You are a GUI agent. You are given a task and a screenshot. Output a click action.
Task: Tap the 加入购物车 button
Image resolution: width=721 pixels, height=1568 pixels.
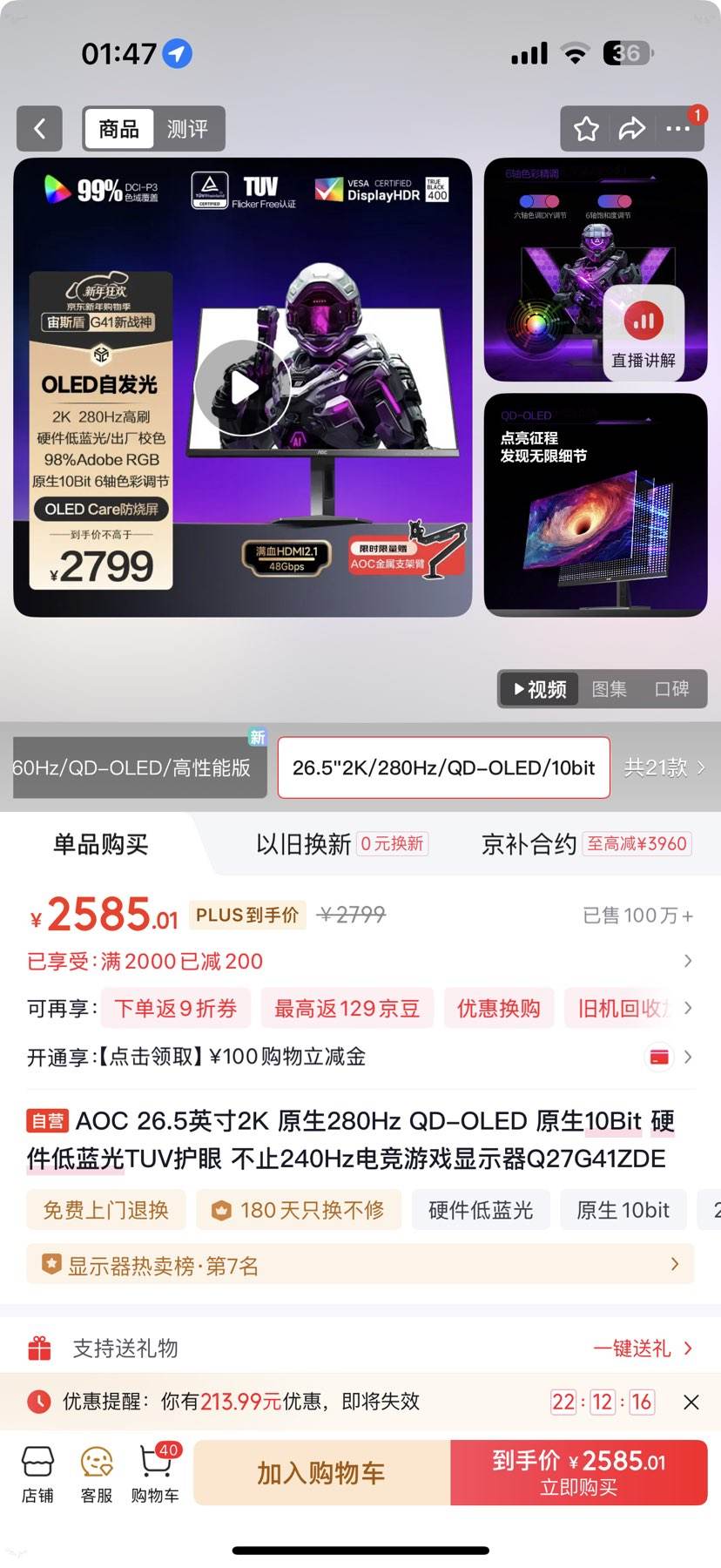click(321, 1472)
